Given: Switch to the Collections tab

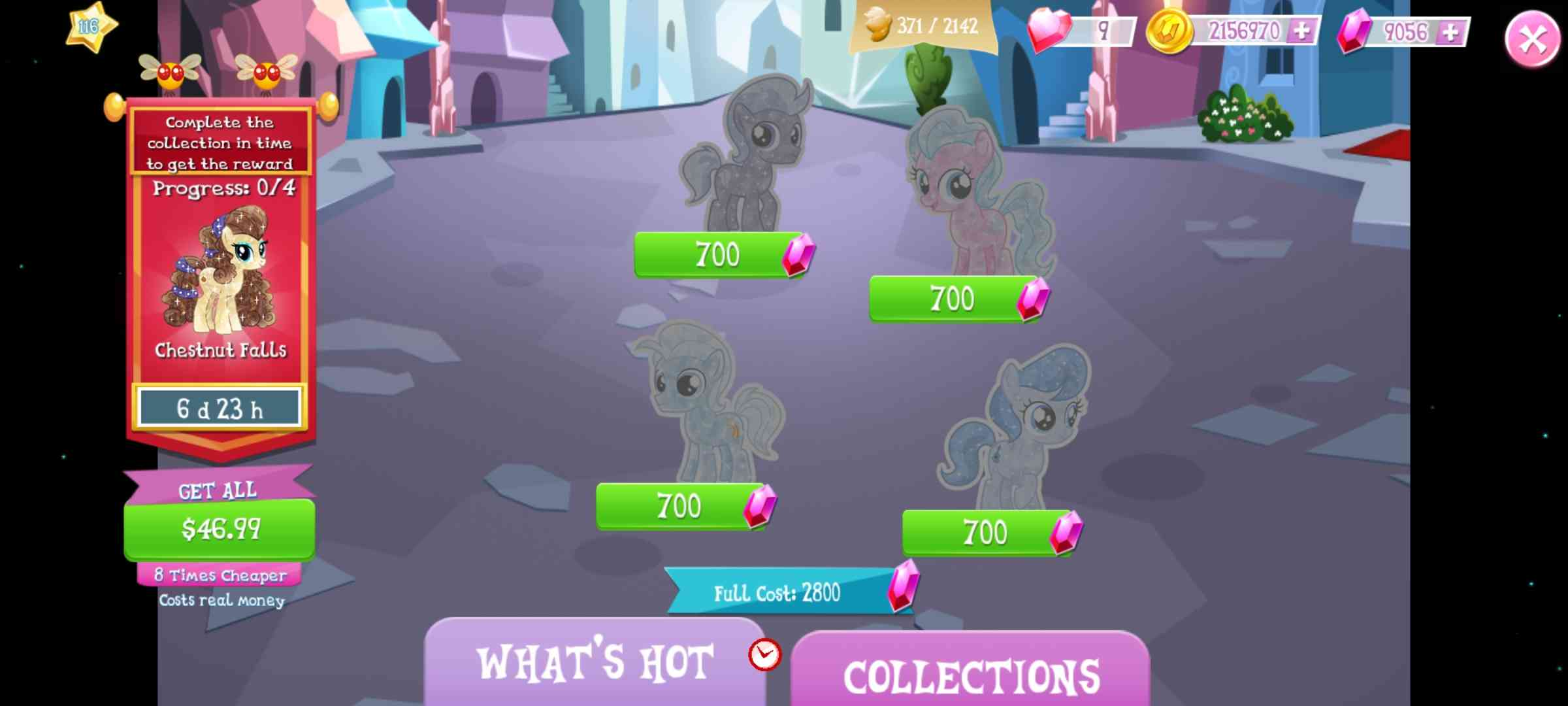Looking at the screenshot, I should pyautogui.click(x=971, y=676).
